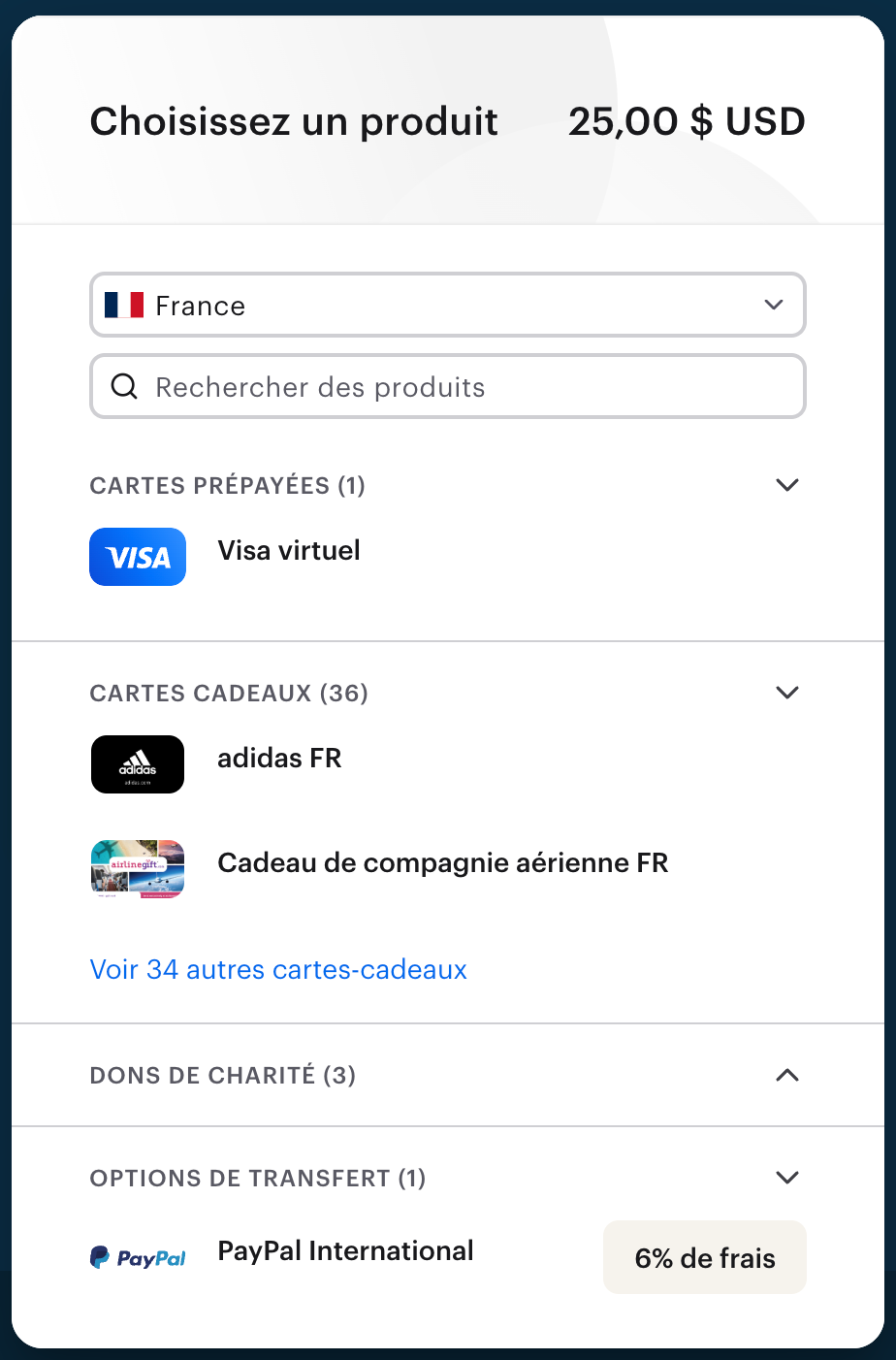Click the 25,00 $ USD amount
Image resolution: width=896 pixels, height=1360 pixels.
click(x=687, y=121)
